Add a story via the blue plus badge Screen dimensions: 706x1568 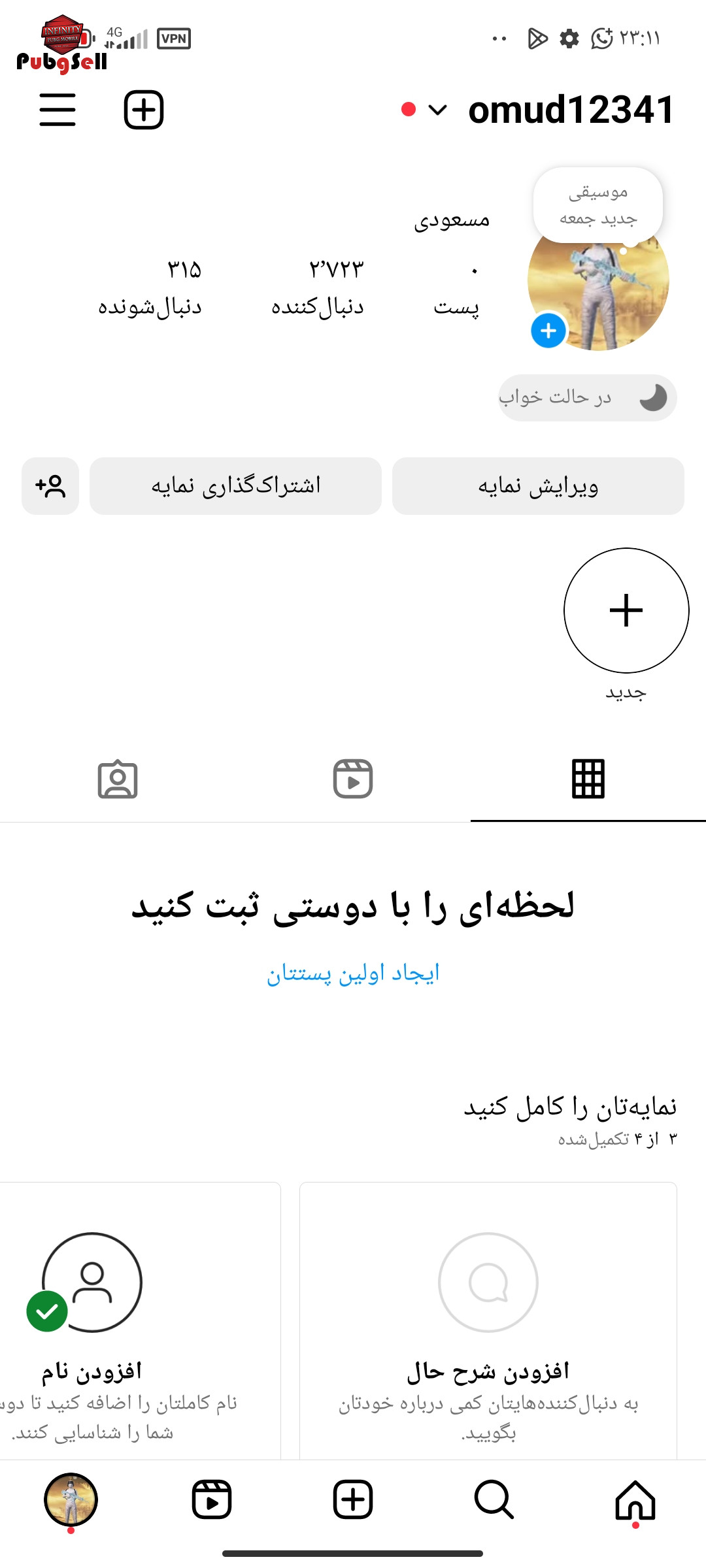click(548, 331)
